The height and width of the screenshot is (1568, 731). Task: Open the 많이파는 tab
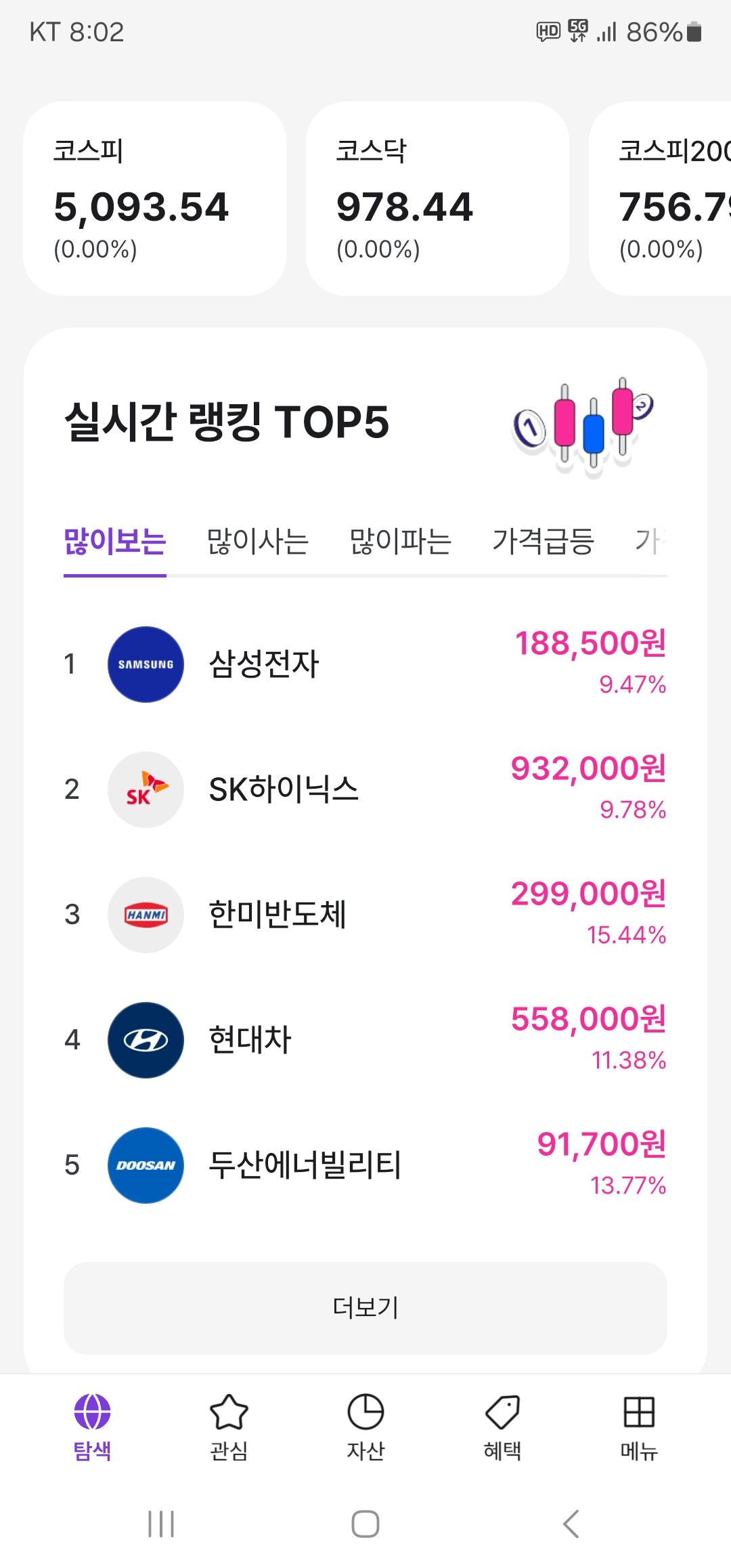403,542
